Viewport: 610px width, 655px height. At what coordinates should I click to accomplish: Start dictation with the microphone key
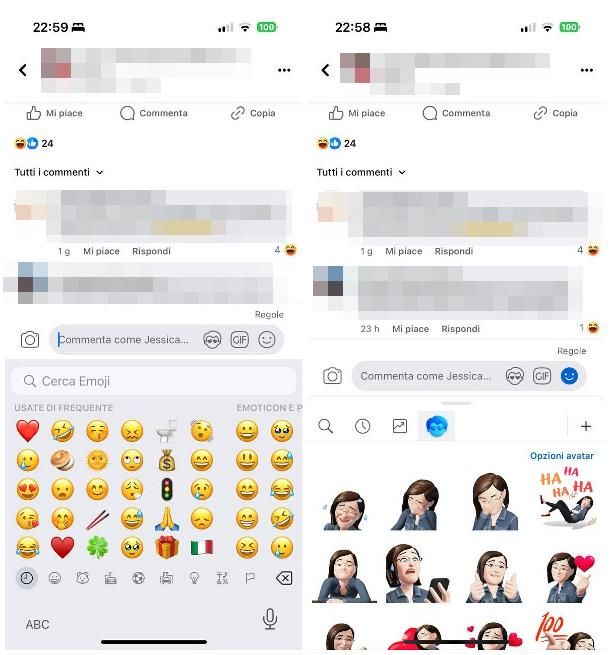(269, 619)
